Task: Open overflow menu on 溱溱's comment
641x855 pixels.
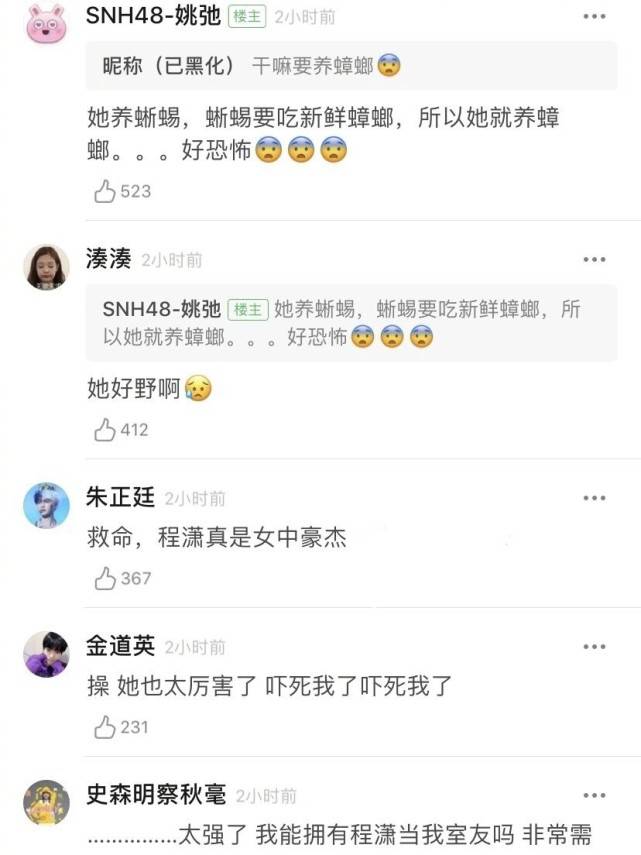Action: [594, 260]
